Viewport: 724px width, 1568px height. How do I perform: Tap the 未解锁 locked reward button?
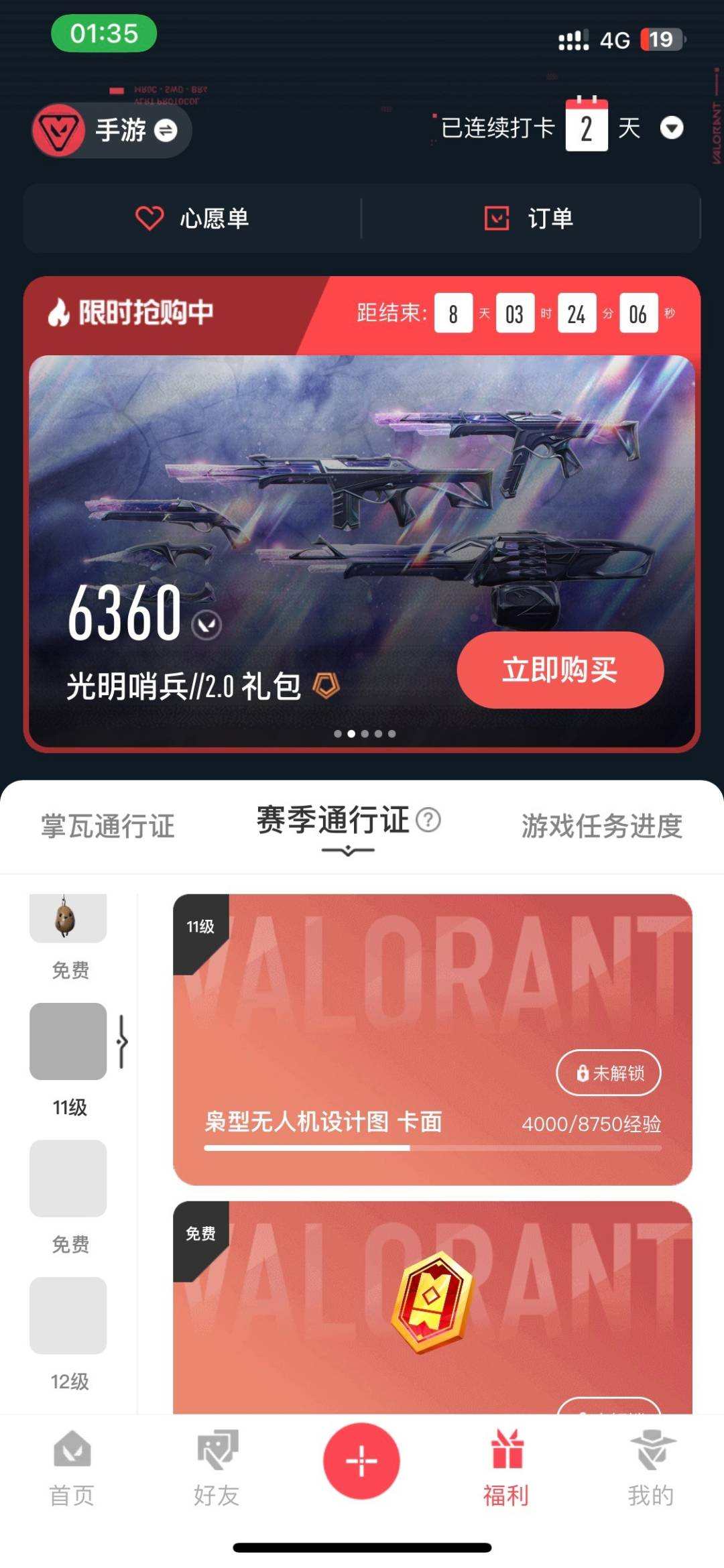[x=607, y=1073]
